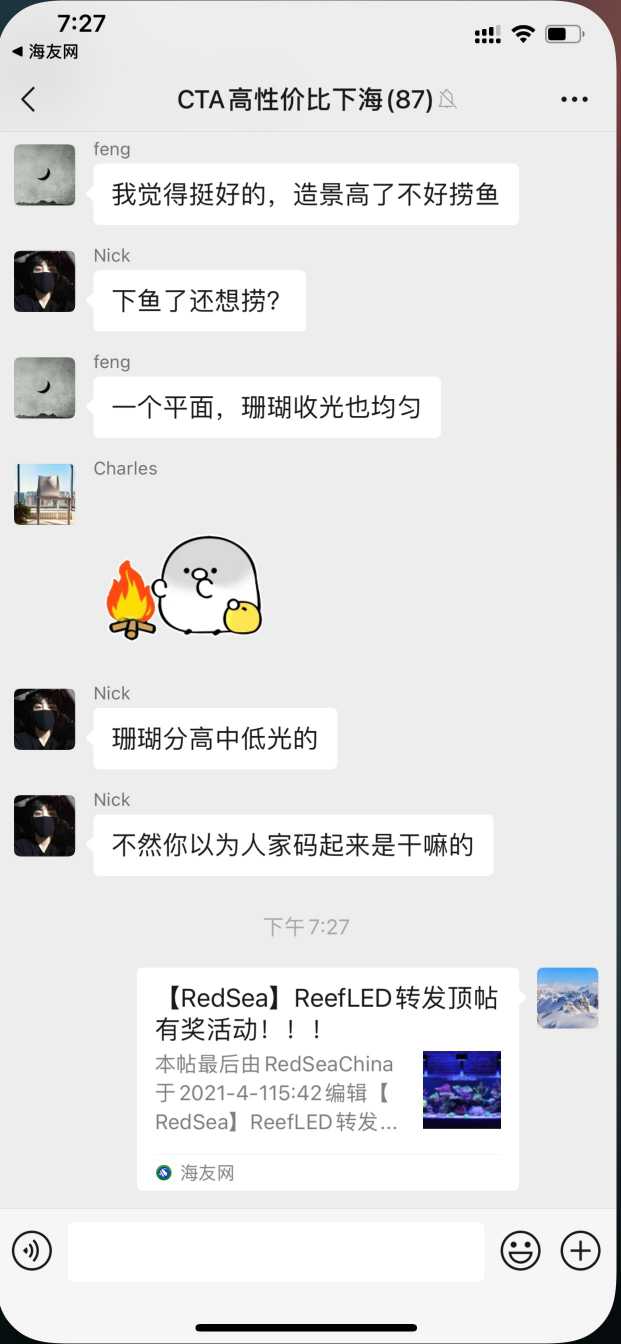
Task: View Charles's profile avatar
Action: (44, 494)
